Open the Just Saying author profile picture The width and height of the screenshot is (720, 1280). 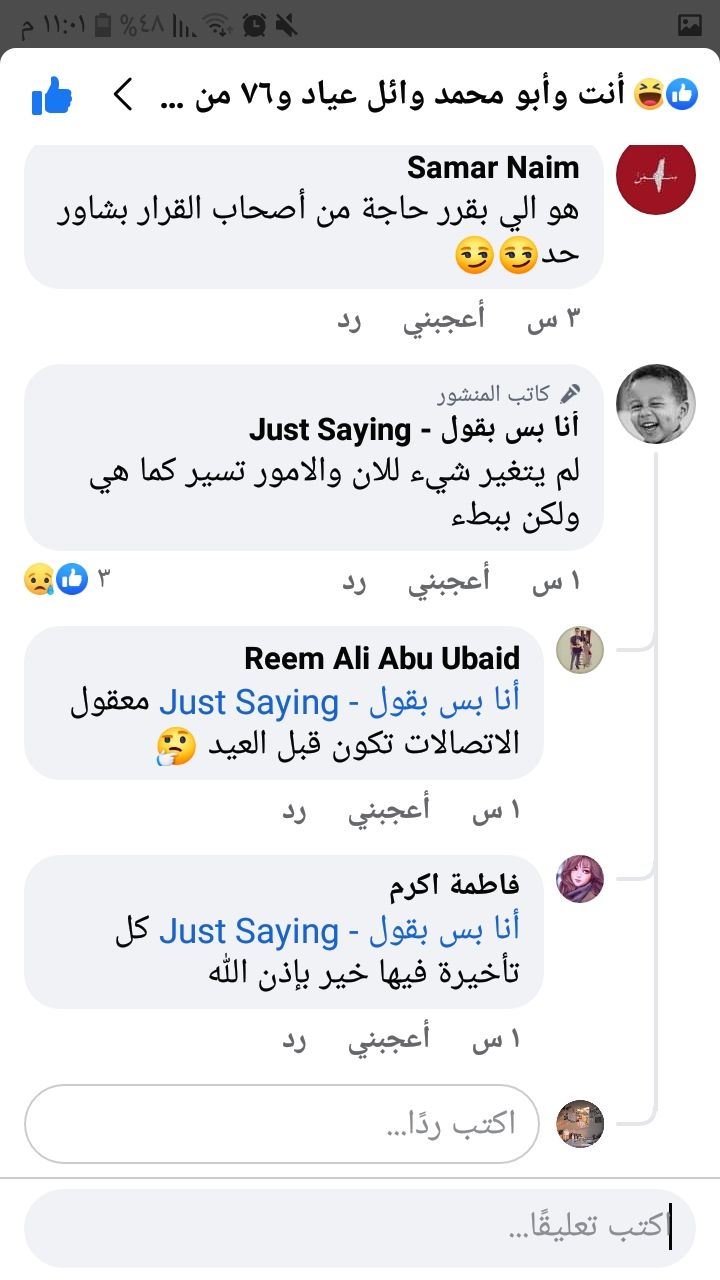click(655, 404)
